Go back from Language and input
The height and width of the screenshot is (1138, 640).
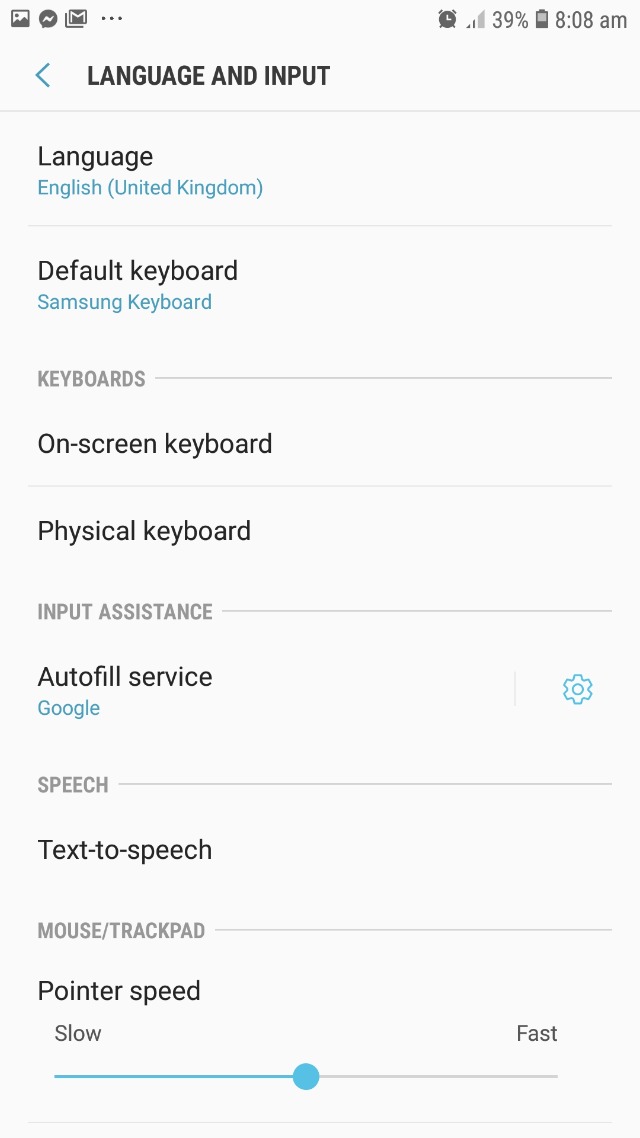coord(43,76)
